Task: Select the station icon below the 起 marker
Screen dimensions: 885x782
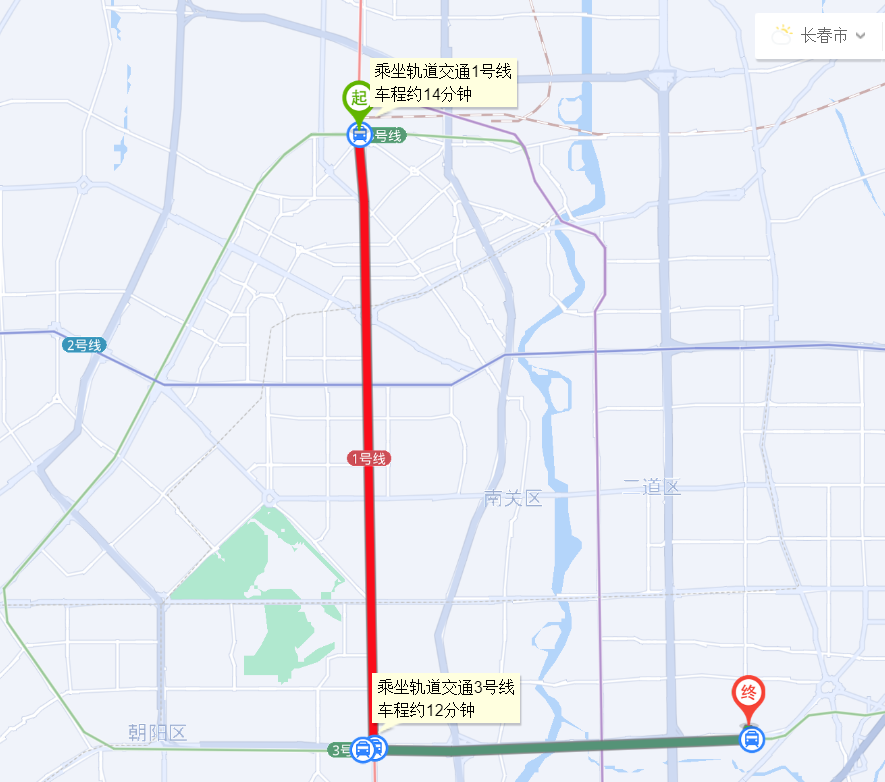Action: click(358, 134)
